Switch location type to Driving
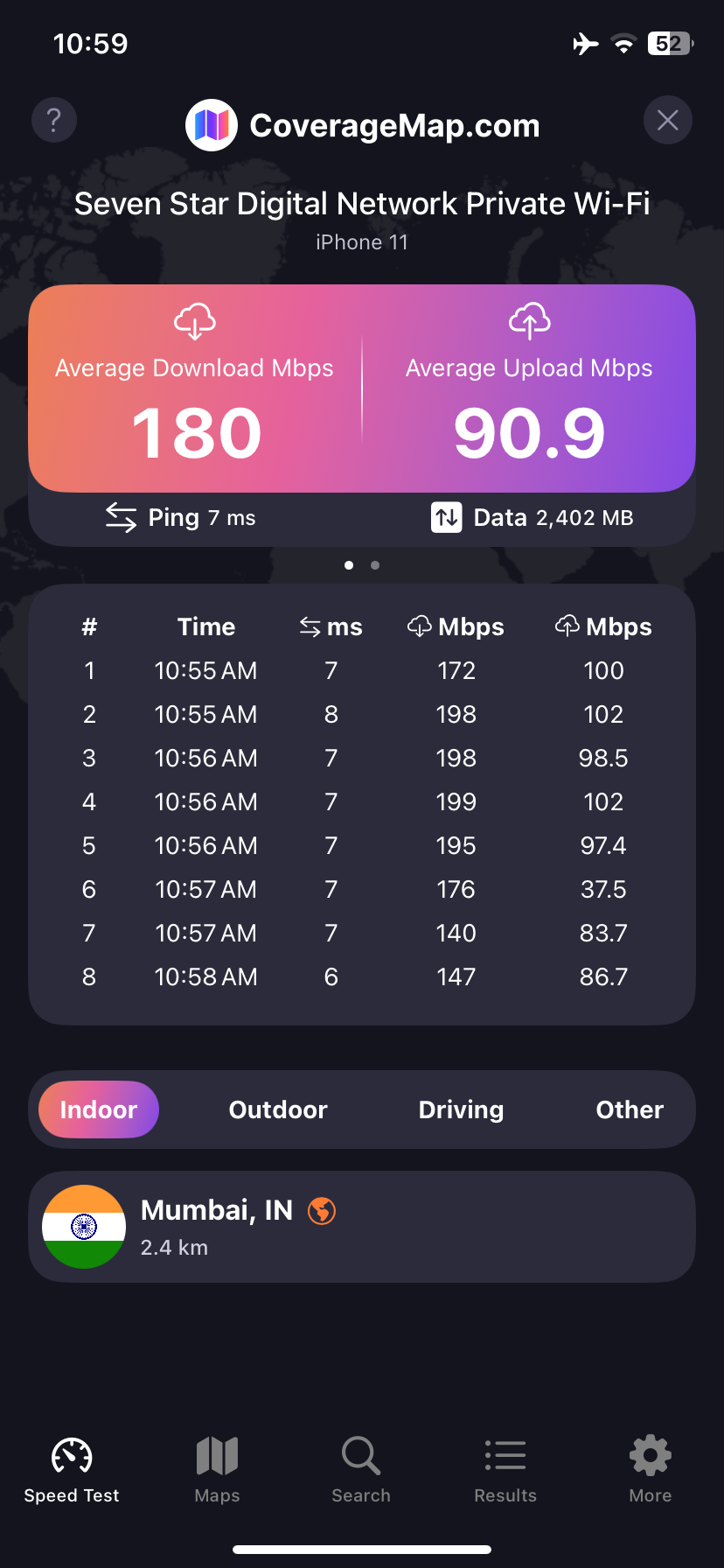 [x=461, y=1109]
